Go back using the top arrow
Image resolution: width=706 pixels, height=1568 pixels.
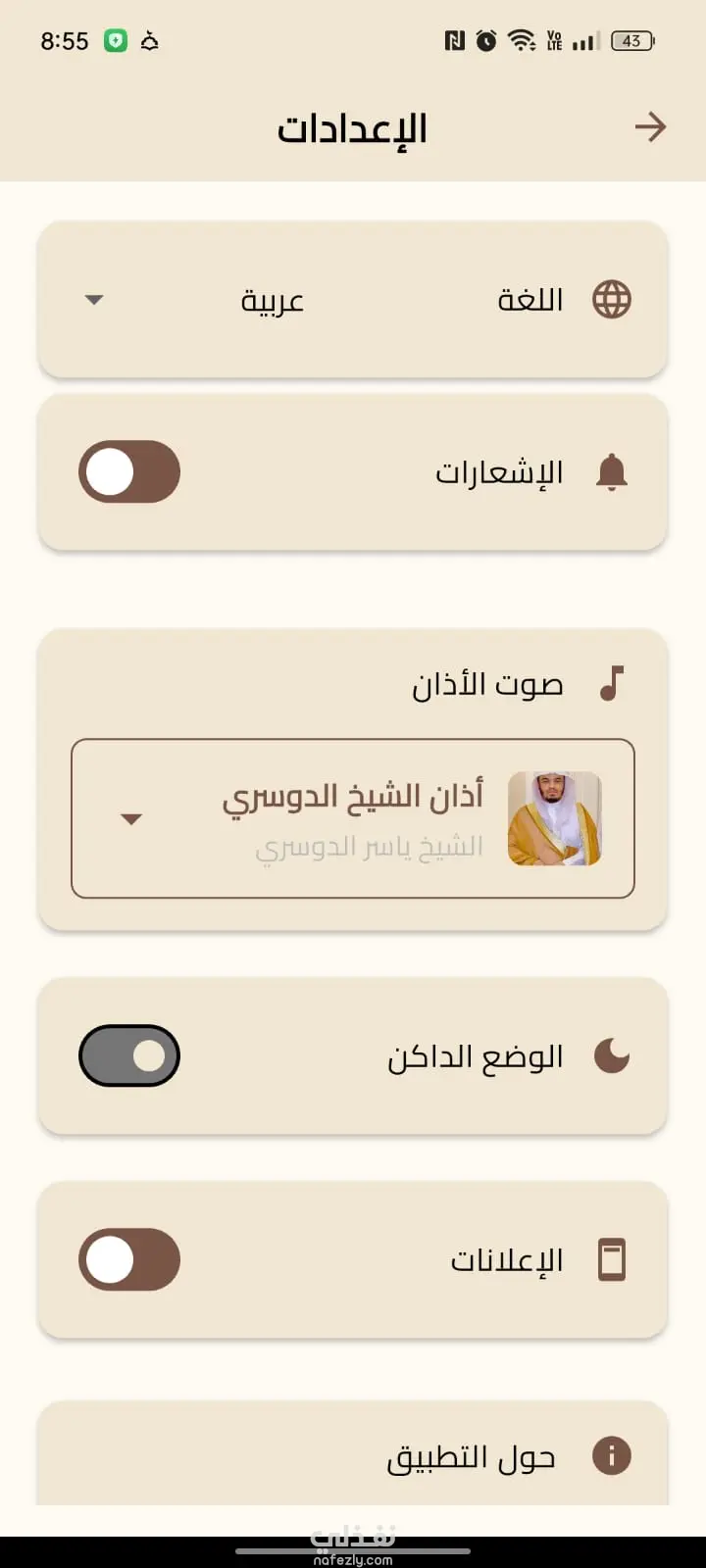pos(650,127)
